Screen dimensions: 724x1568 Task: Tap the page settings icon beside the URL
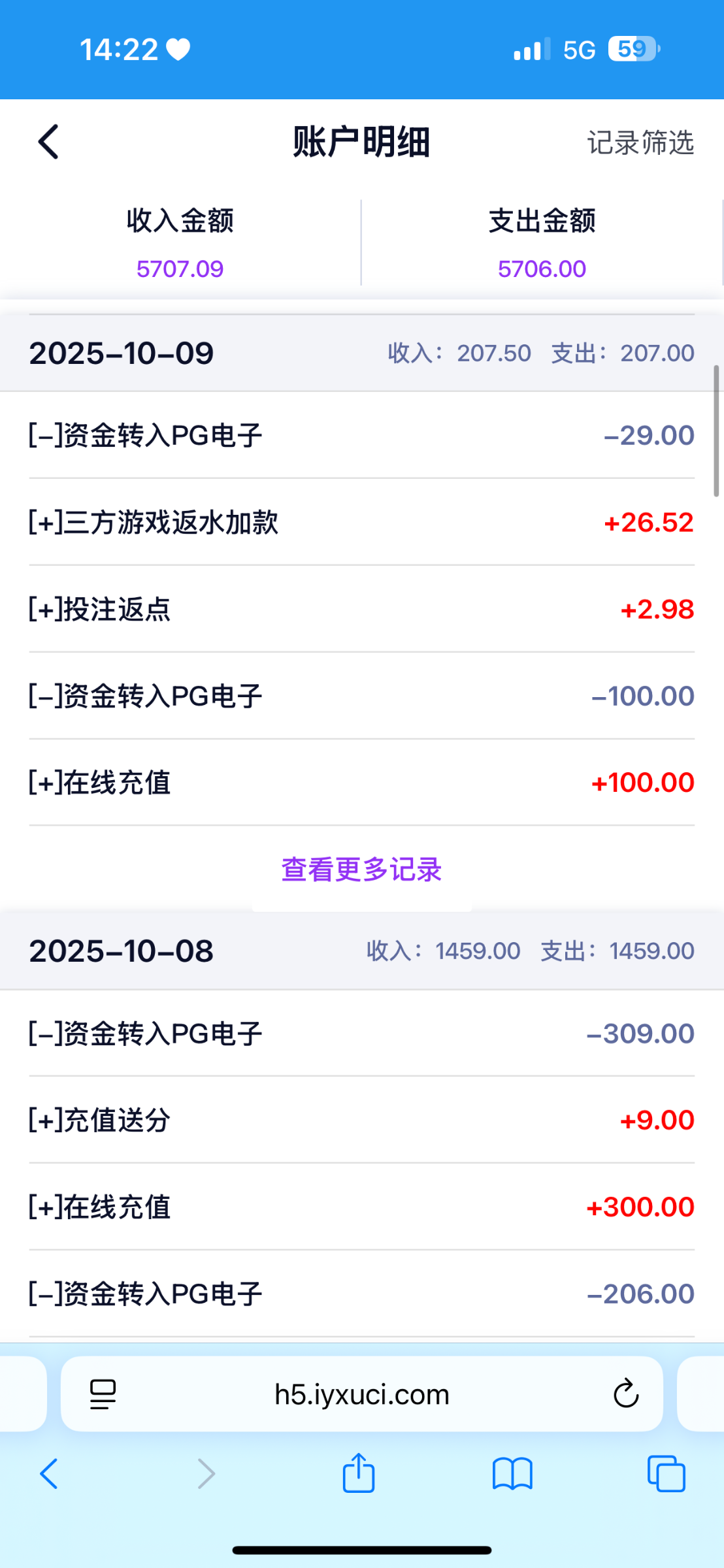point(102,1393)
